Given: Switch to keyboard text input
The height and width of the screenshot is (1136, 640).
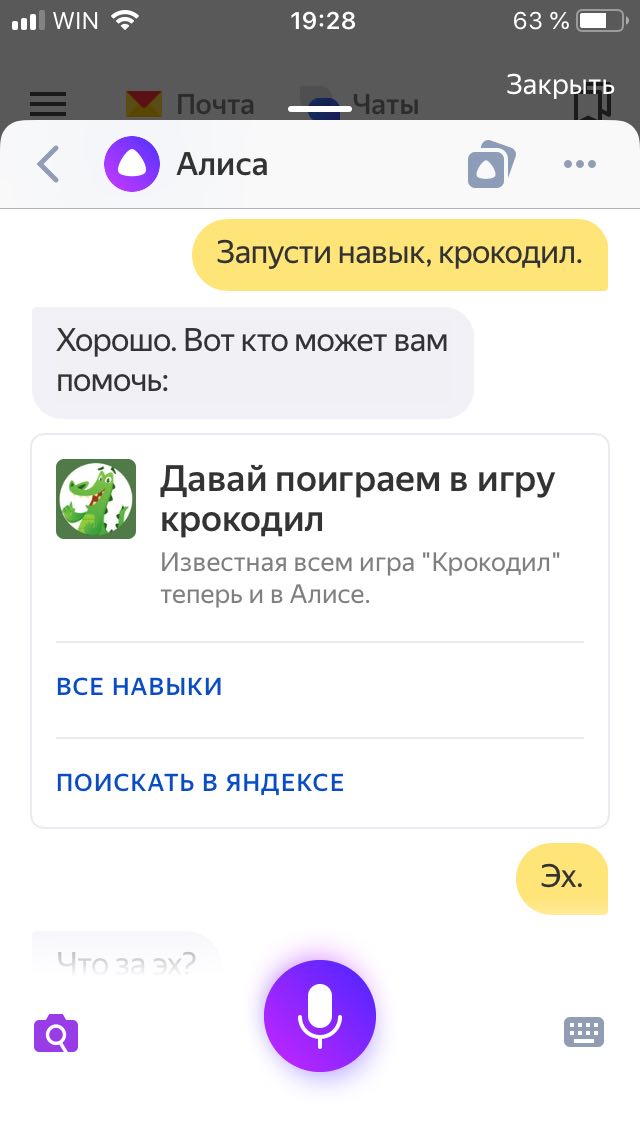Looking at the screenshot, I should click(584, 1032).
